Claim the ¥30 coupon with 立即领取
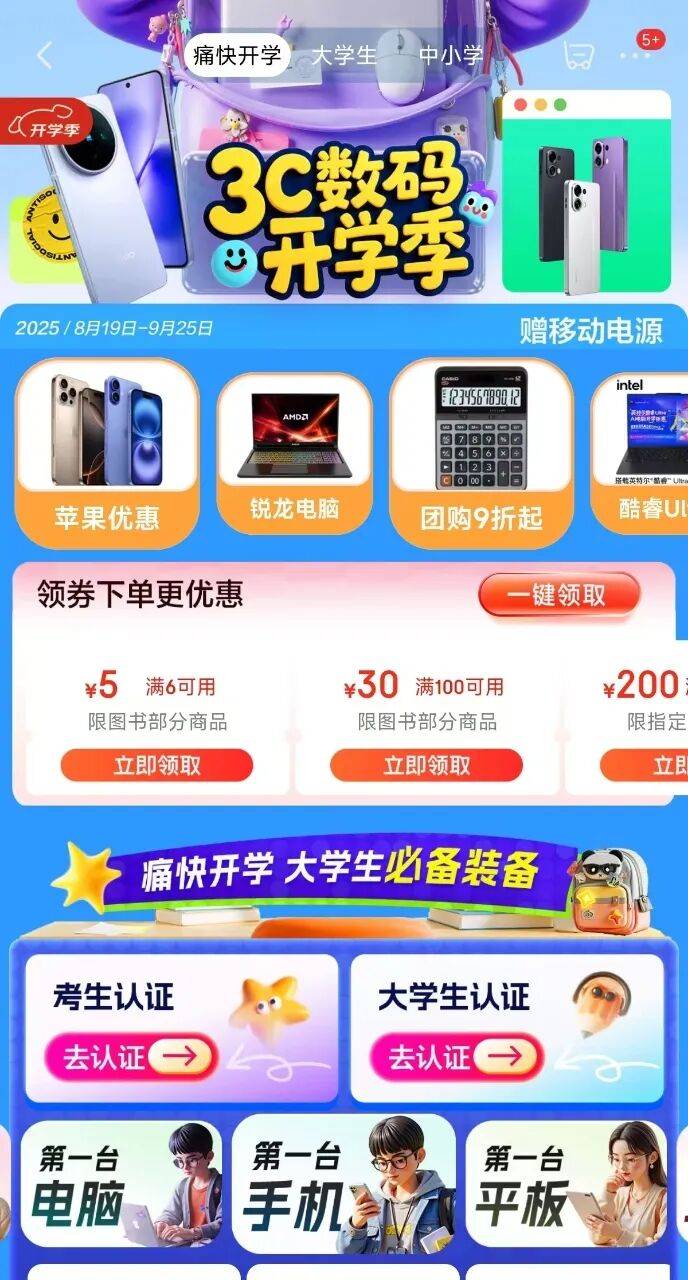This screenshot has width=688, height=1280. tap(427, 765)
